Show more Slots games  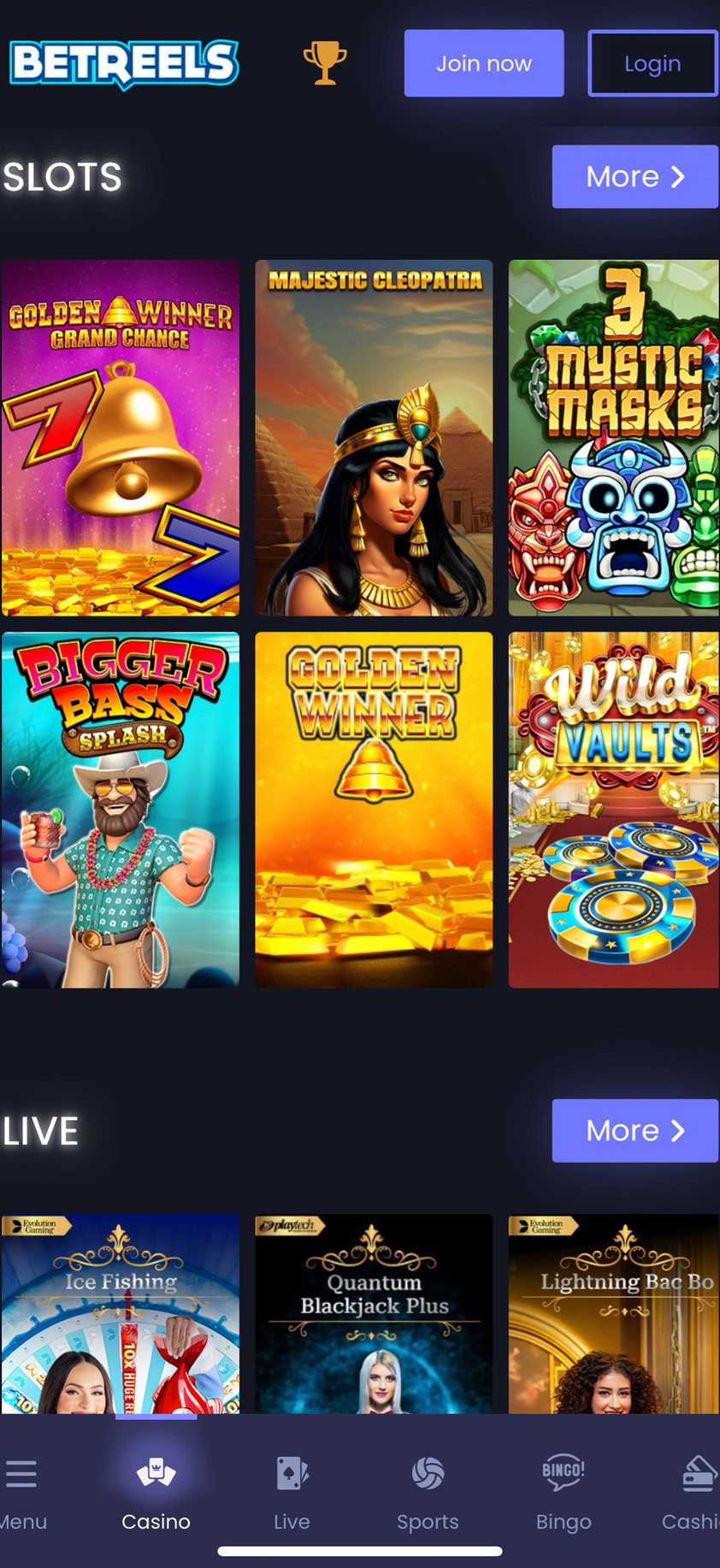(634, 177)
